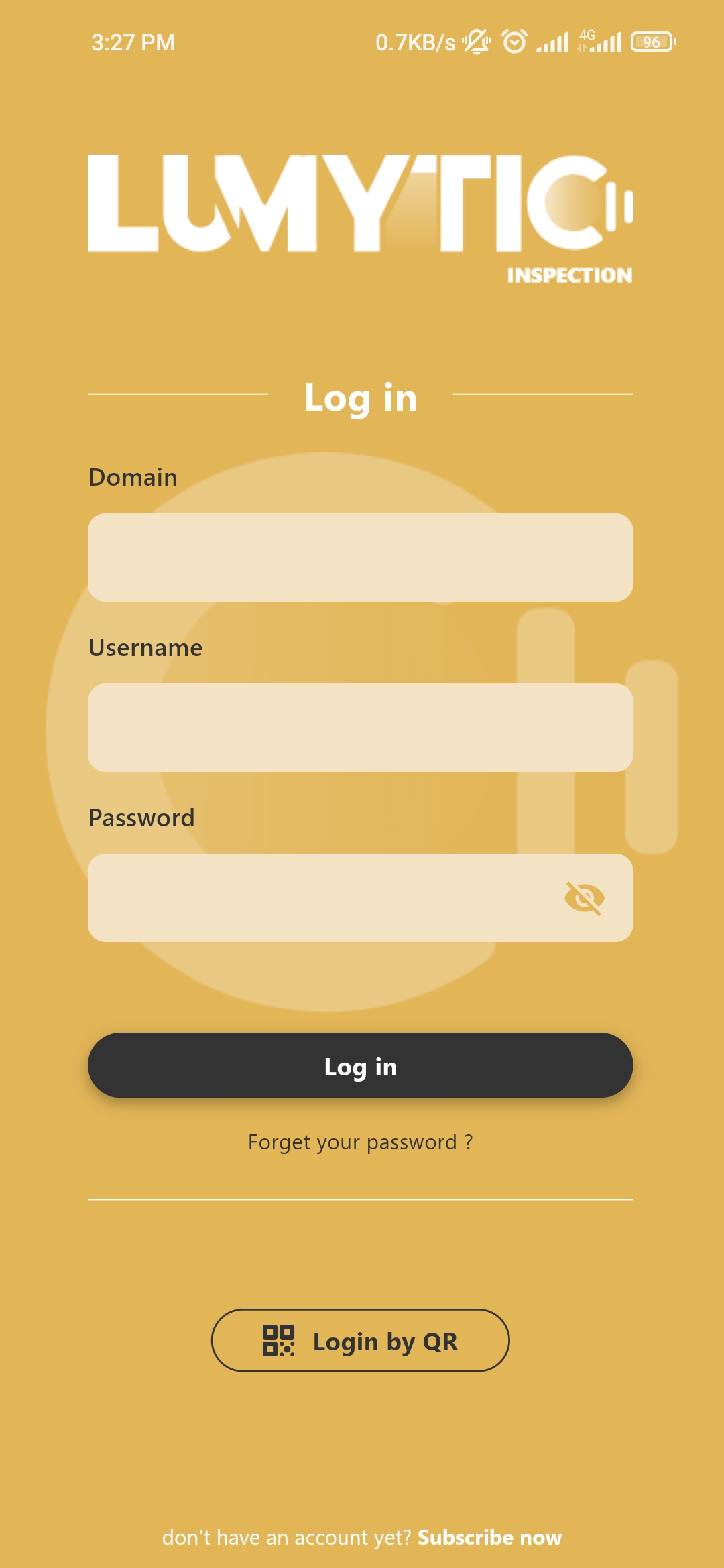
Task: Toggle password visibility eye icon
Action: tap(585, 898)
